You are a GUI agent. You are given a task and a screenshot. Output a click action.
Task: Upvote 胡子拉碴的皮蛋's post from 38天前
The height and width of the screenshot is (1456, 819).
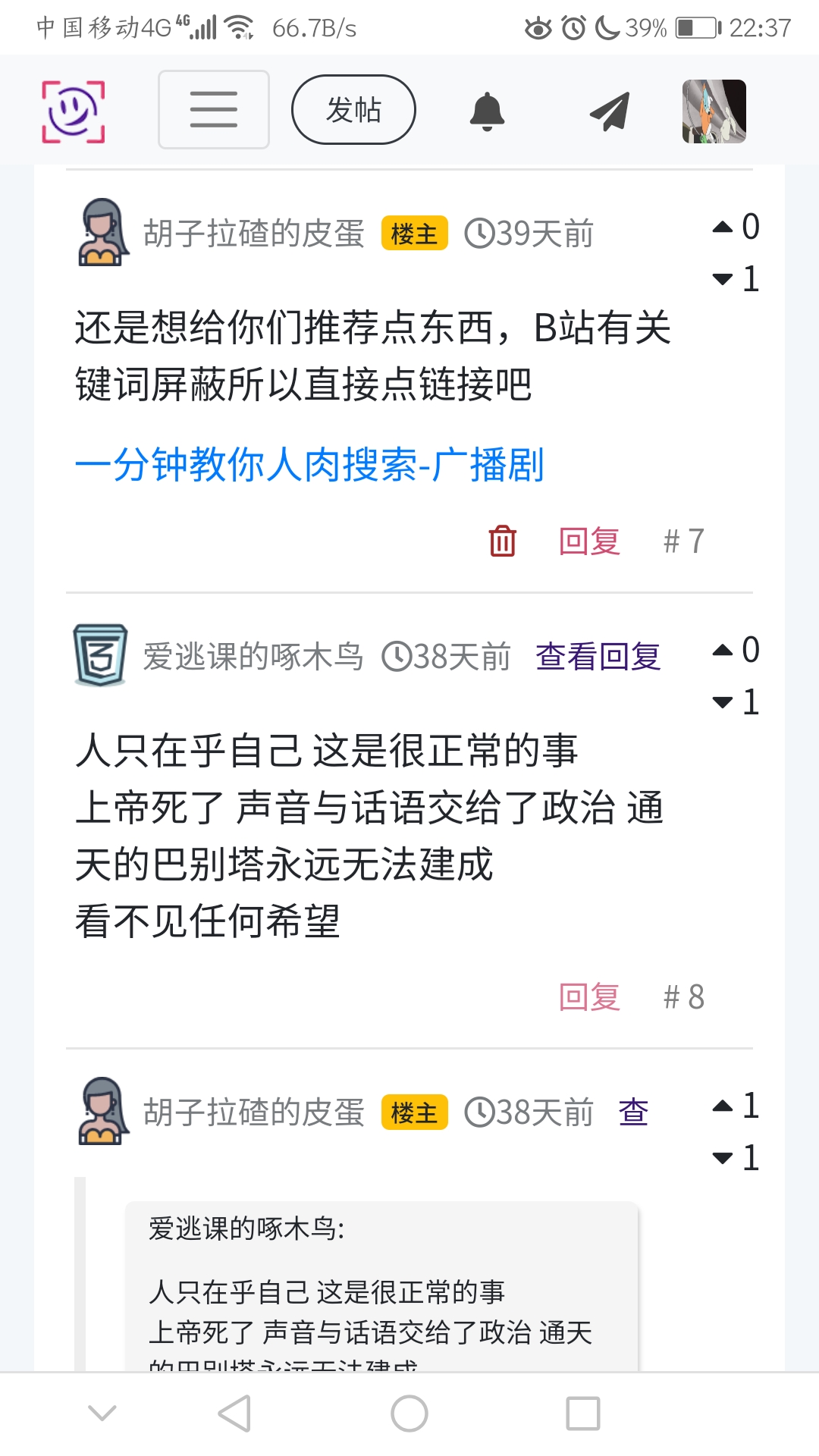point(723,1106)
